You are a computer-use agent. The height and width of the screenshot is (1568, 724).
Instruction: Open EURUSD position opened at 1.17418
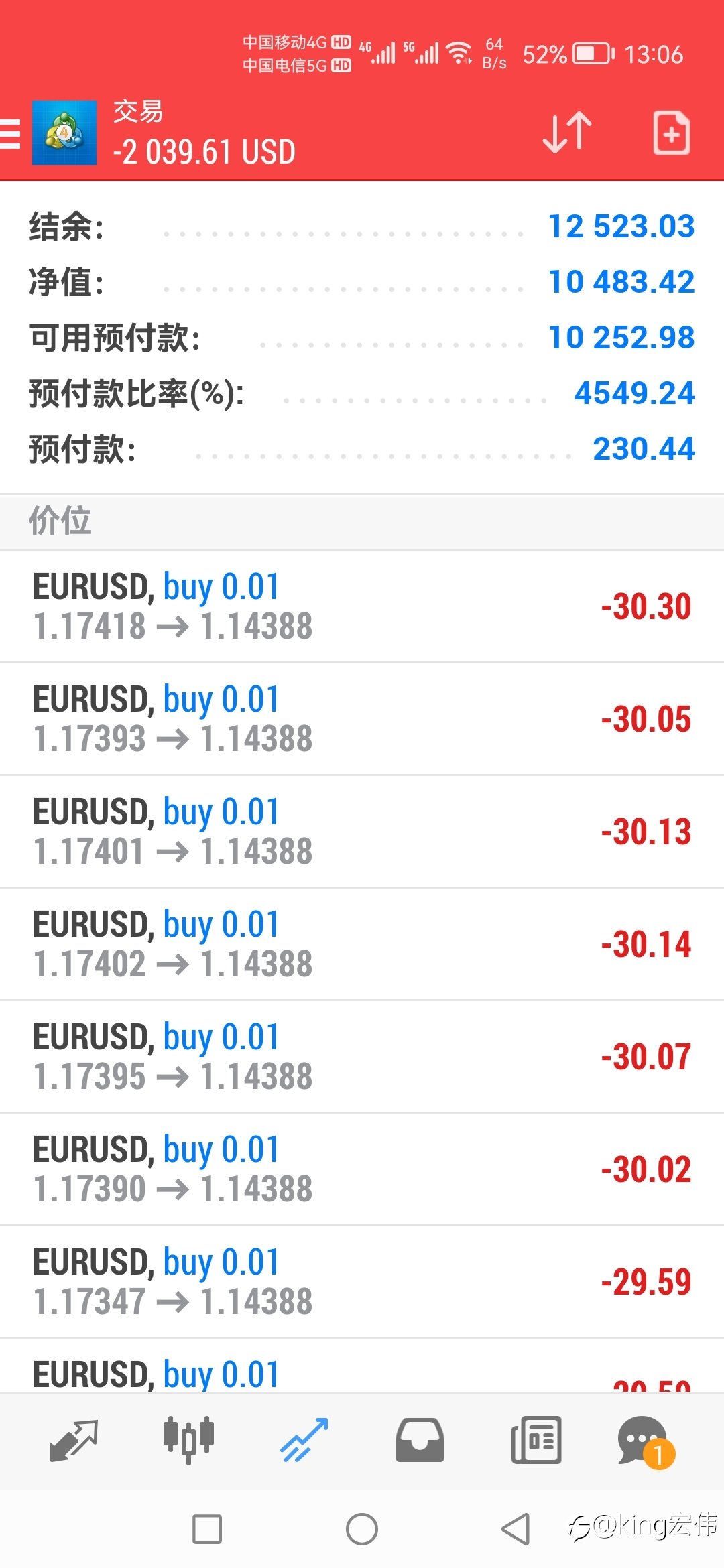[362, 606]
